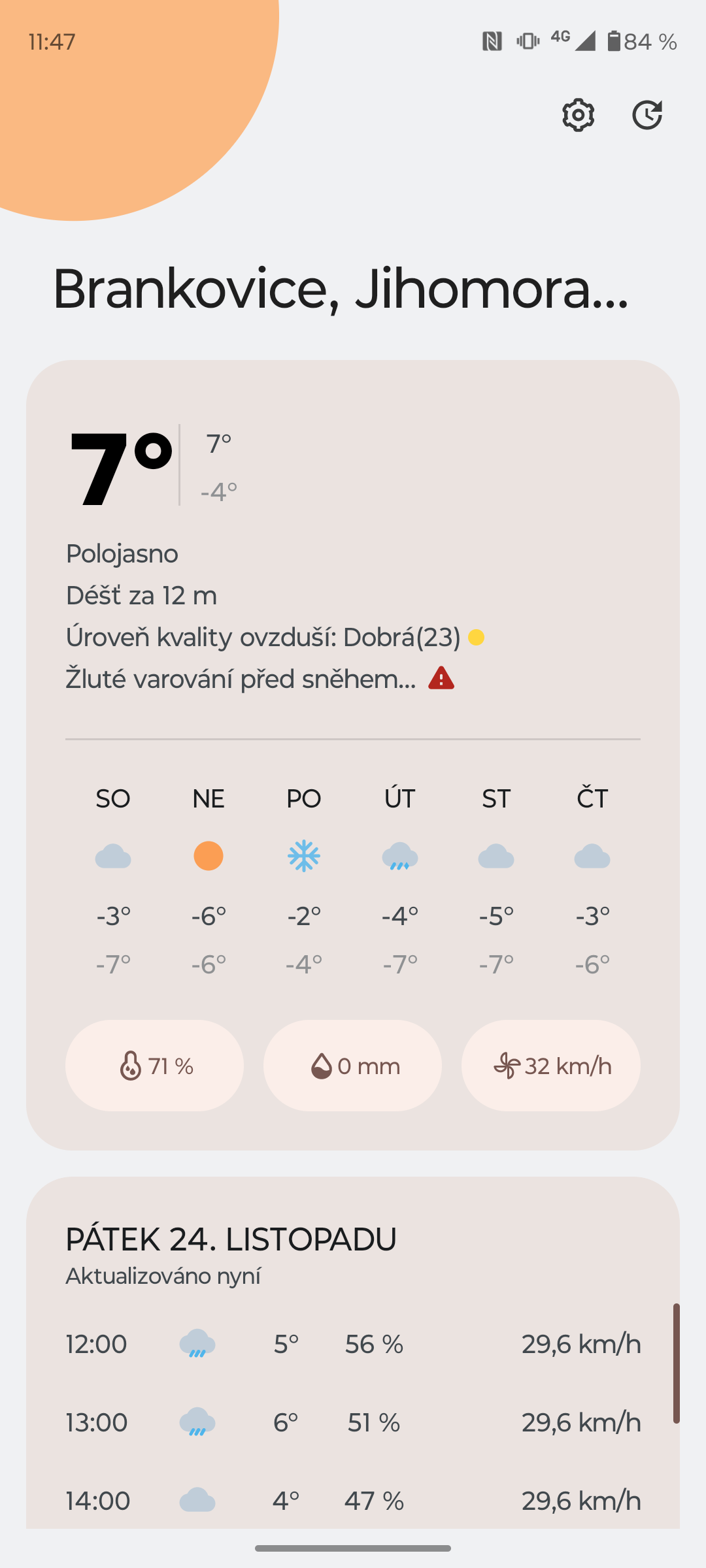The width and height of the screenshot is (706, 1568).
Task: Refresh the weather data
Action: click(647, 116)
